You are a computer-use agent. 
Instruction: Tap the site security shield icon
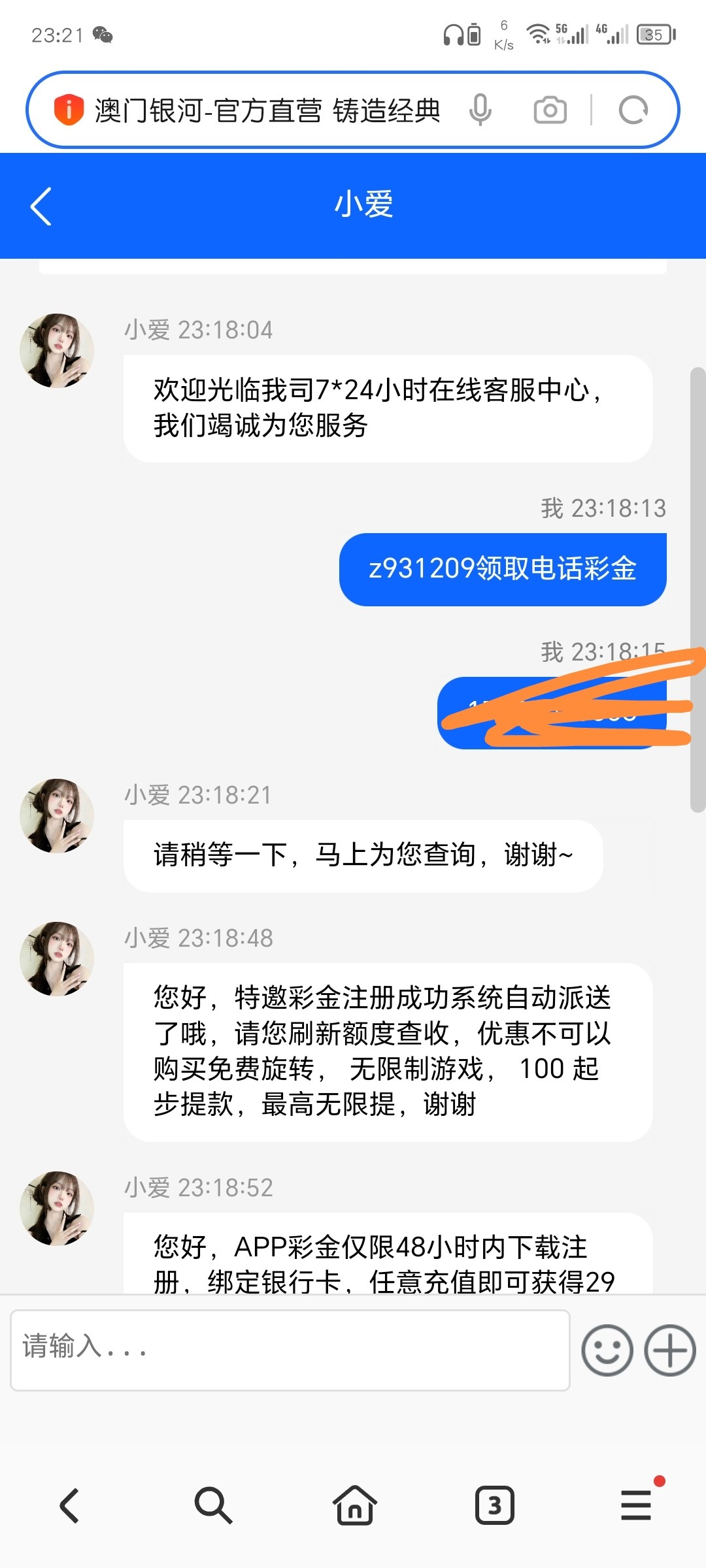[69, 110]
